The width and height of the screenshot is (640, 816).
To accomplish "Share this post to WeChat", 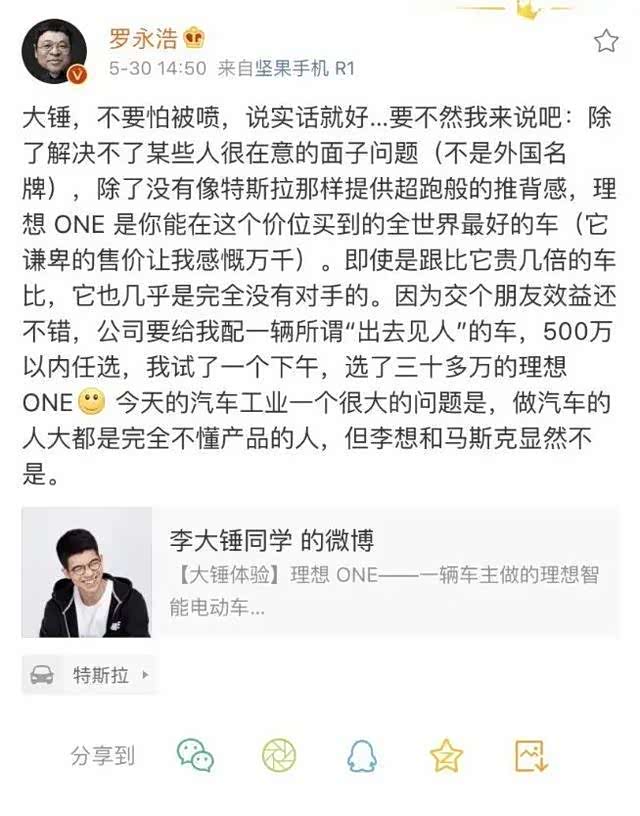I will [x=195, y=755].
